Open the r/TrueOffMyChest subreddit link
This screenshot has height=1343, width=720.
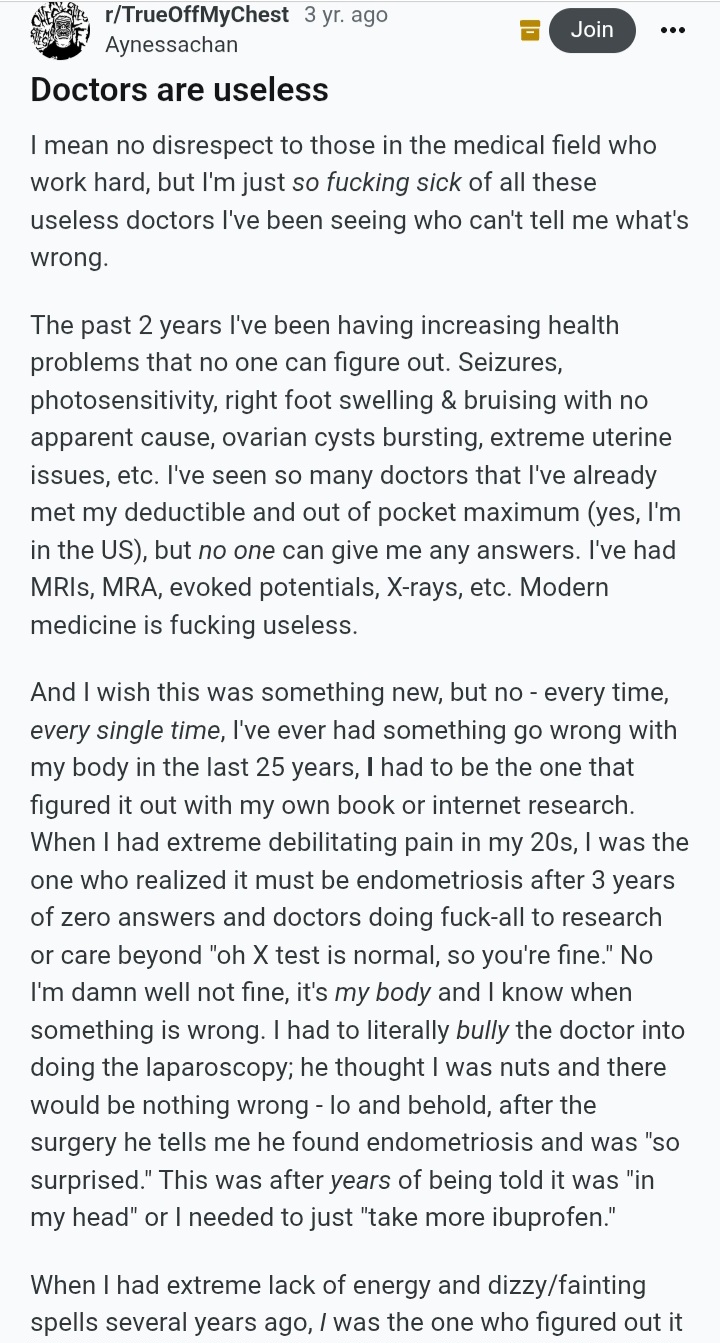pyautogui.click(x=197, y=15)
